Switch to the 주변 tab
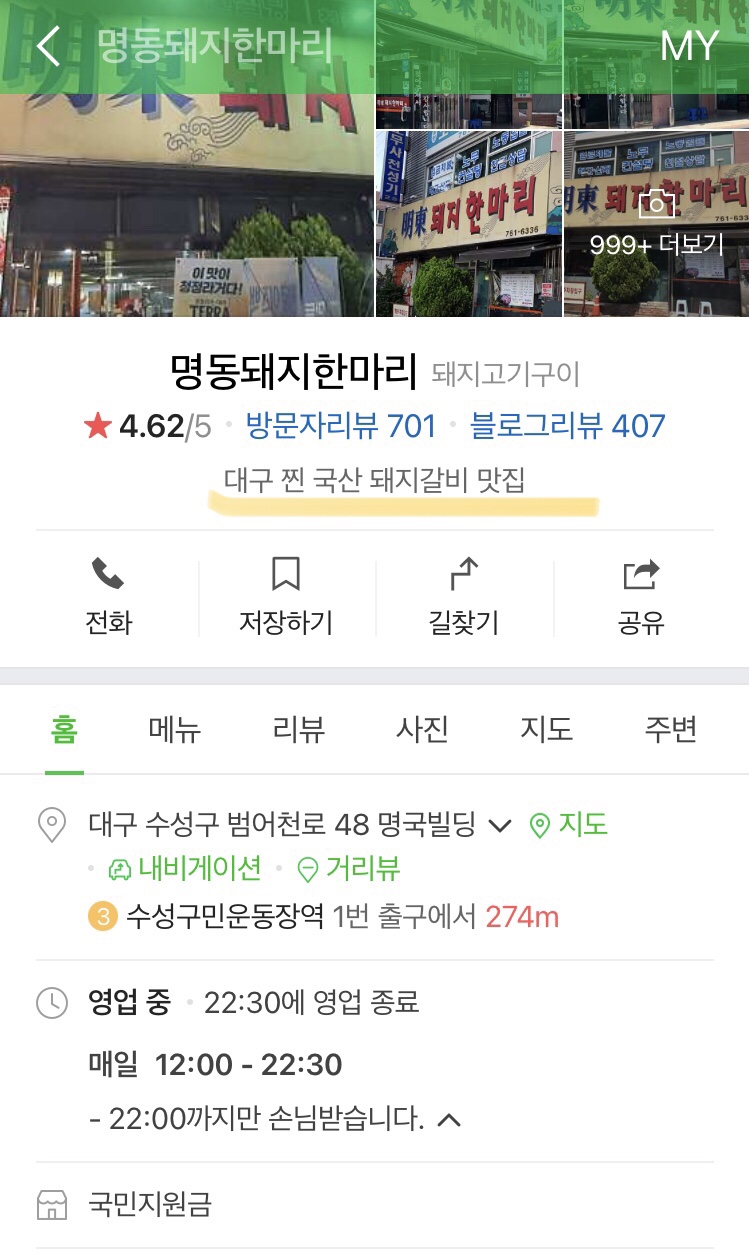749x1254 pixels. coord(670,730)
